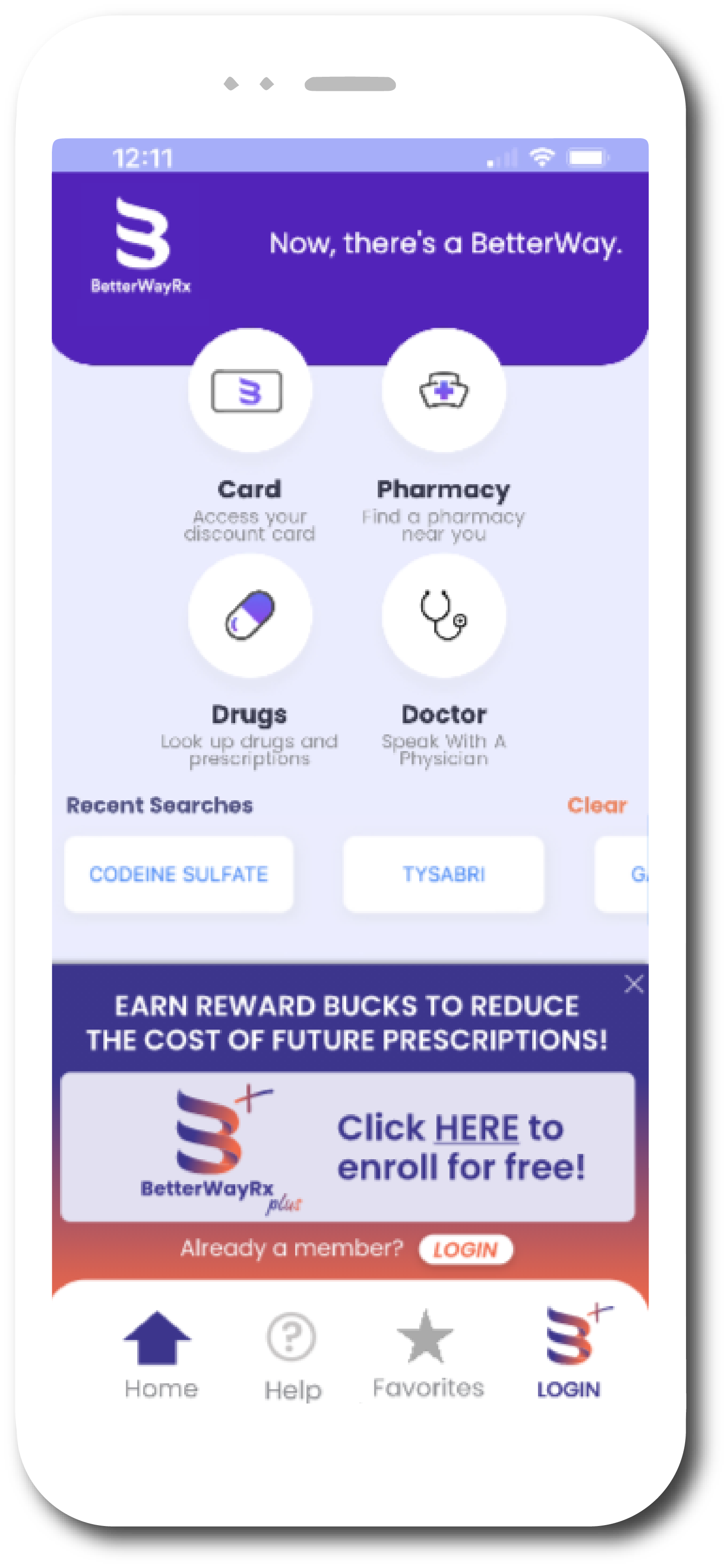Open Drugs lookup
Screen dimensions: 728x1568
pyautogui.click(x=249, y=616)
